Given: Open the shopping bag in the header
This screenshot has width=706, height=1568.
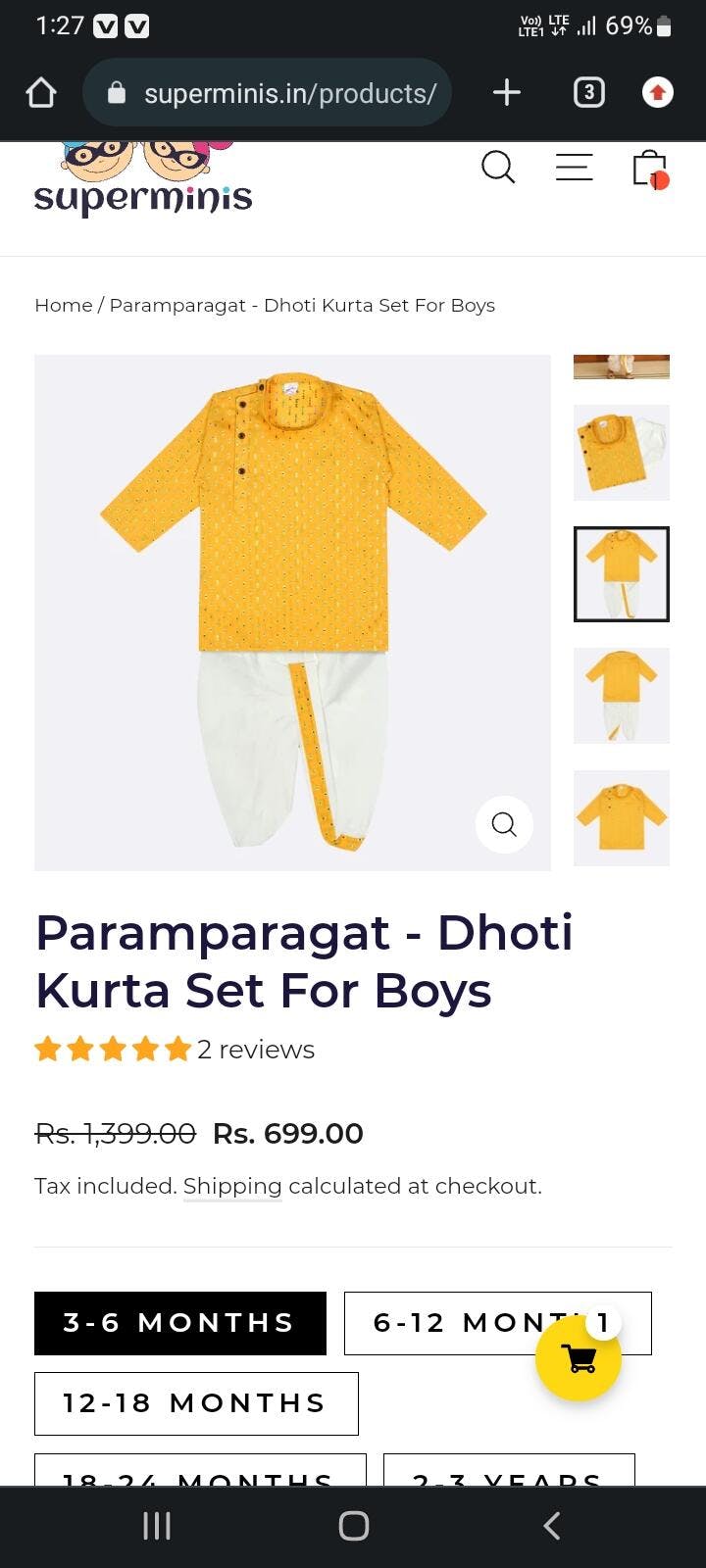Looking at the screenshot, I should click(649, 169).
